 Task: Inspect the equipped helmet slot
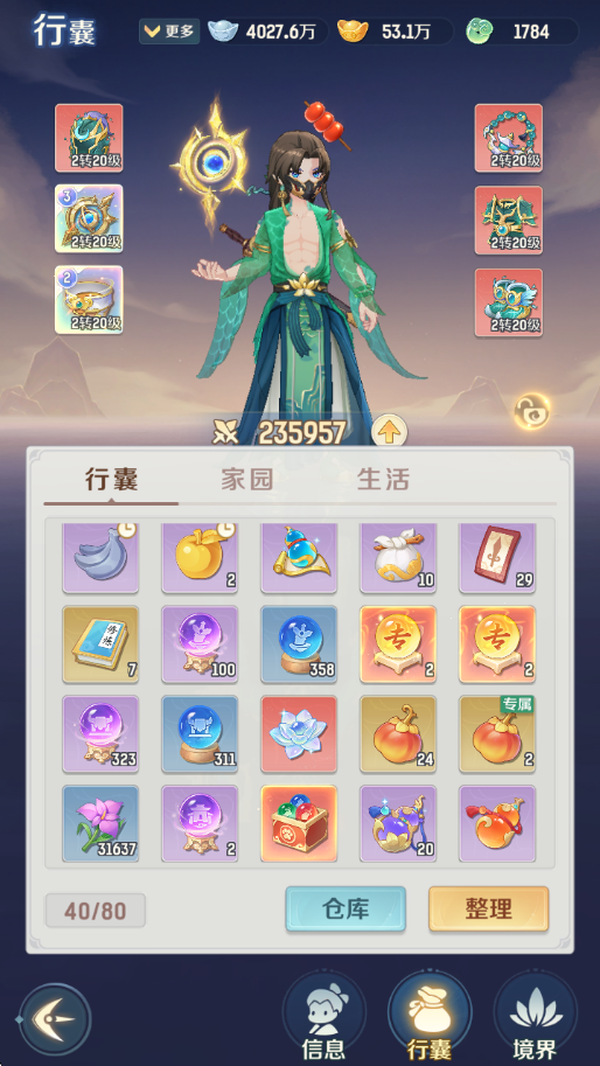coord(89,138)
